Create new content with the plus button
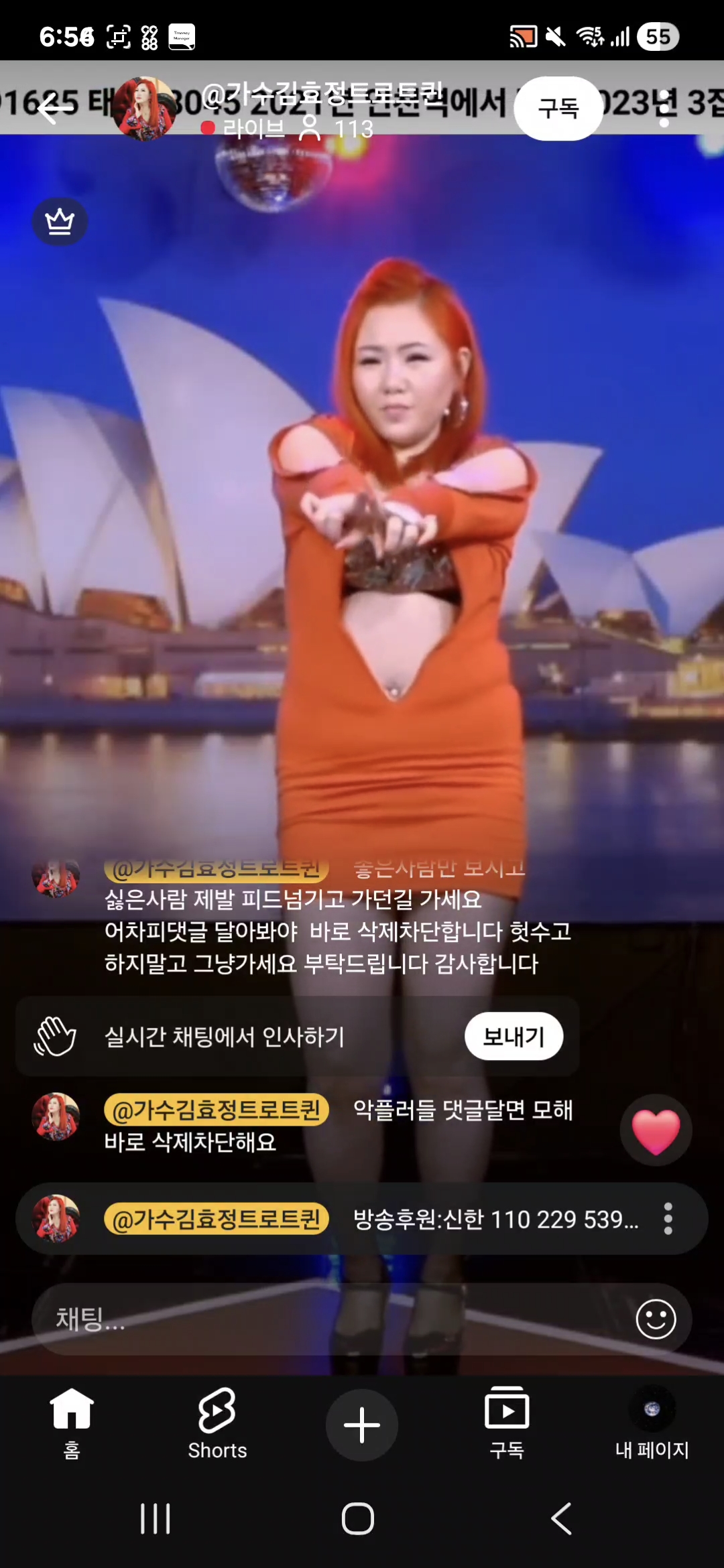The image size is (724, 1568). coord(362,1425)
